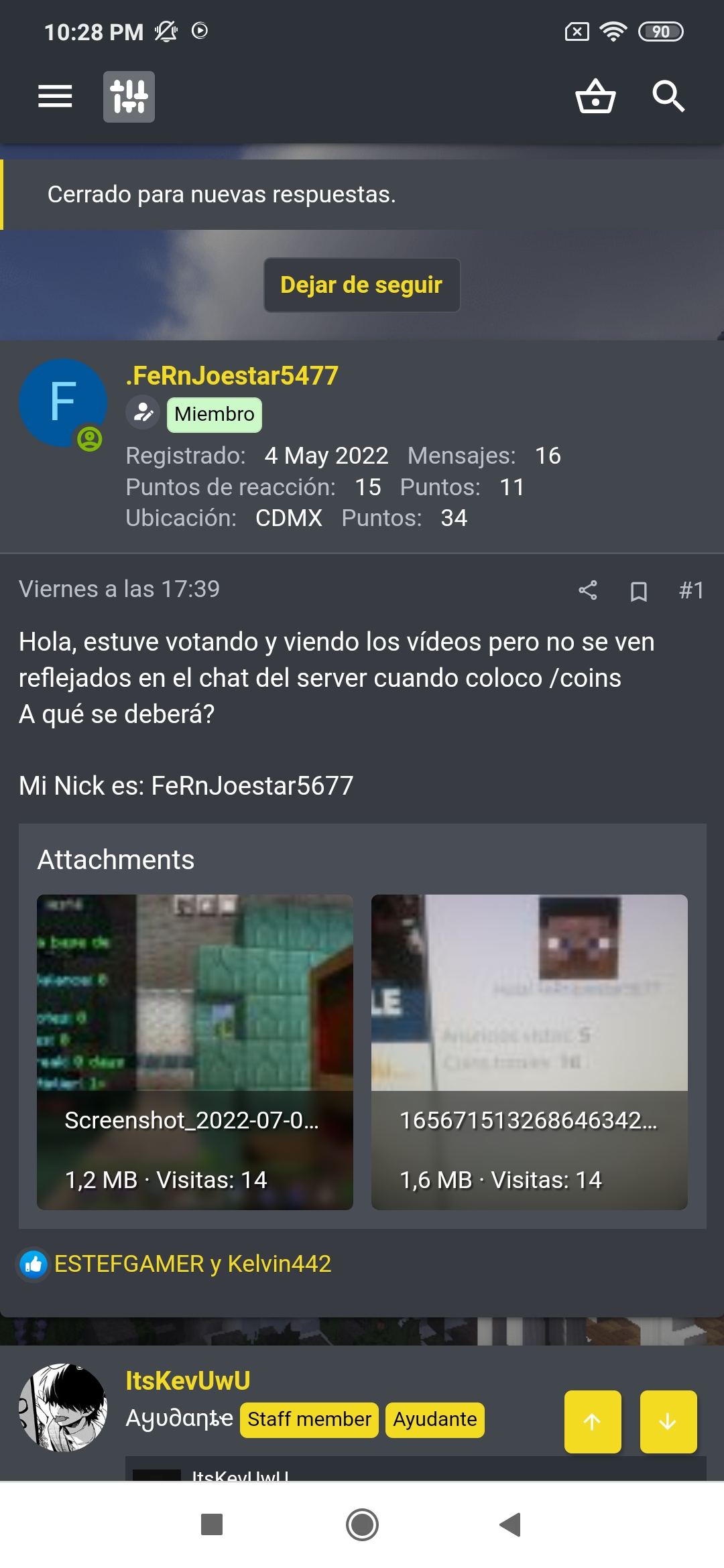
Task: Open the #1 post permalink
Action: [690, 590]
